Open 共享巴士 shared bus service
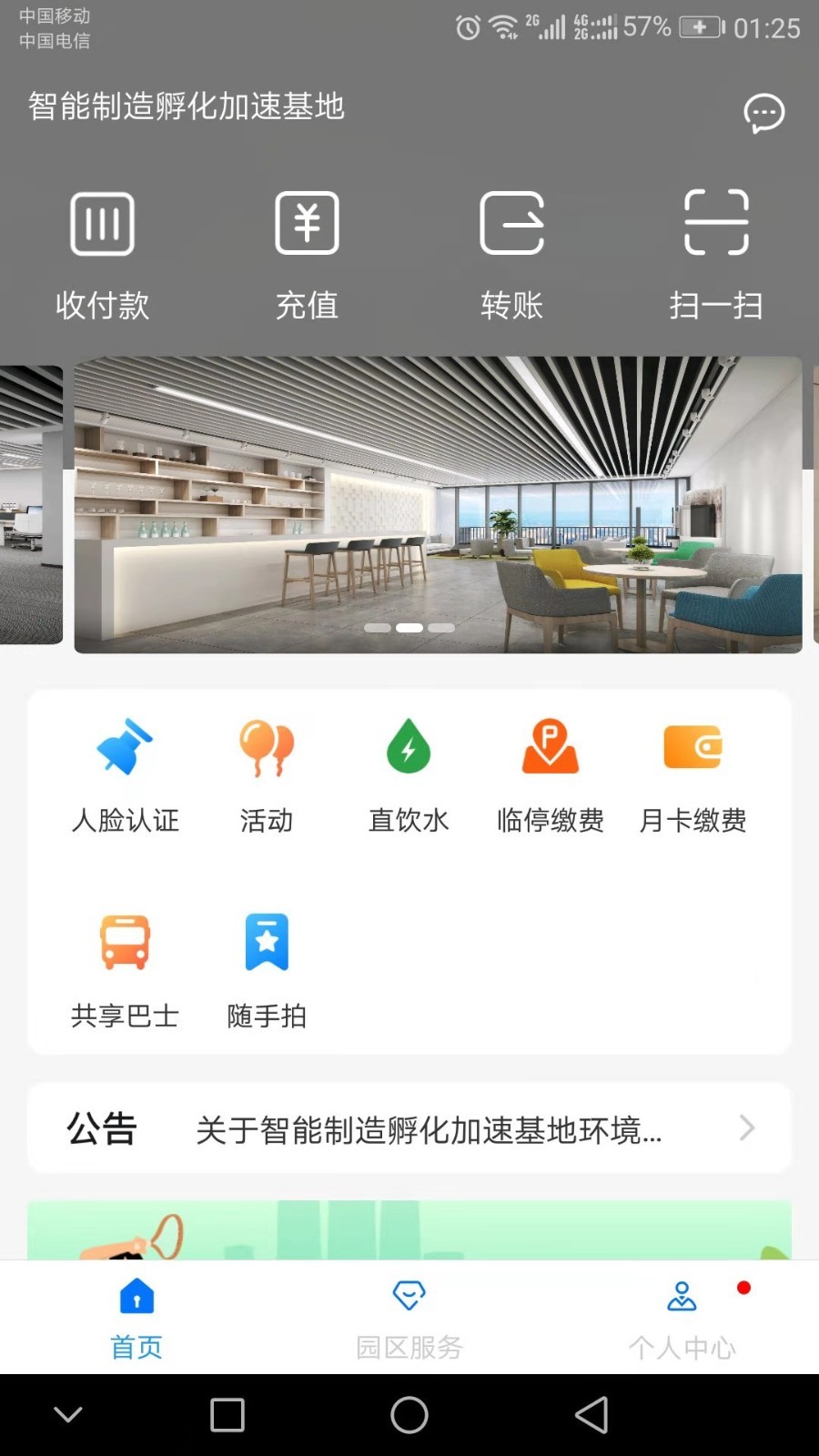Image resolution: width=819 pixels, height=1456 pixels. pyautogui.click(x=126, y=971)
